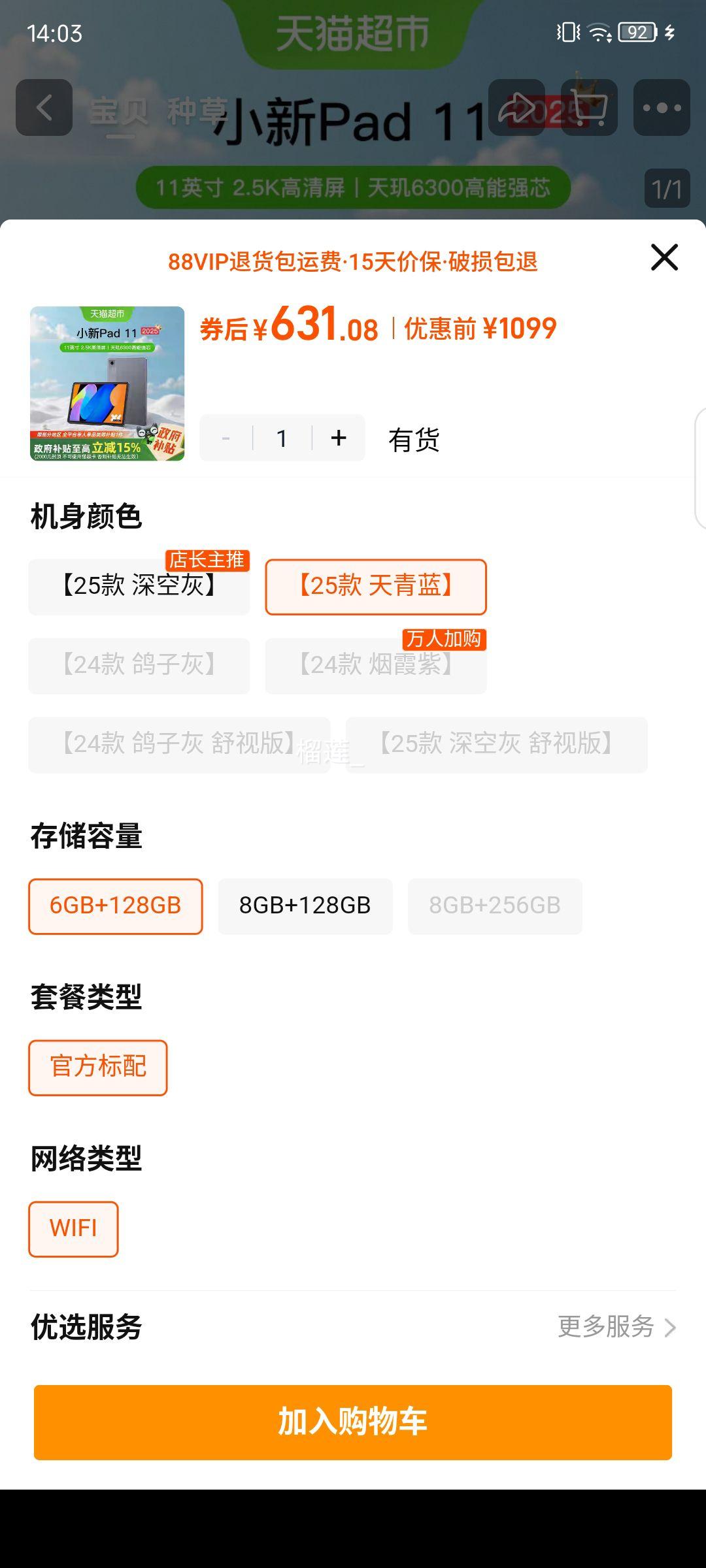Image resolution: width=706 pixels, height=1568 pixels.
Task: Decrease quantity with the minus button
Action: pyautogui.click(x=226, y=437)
